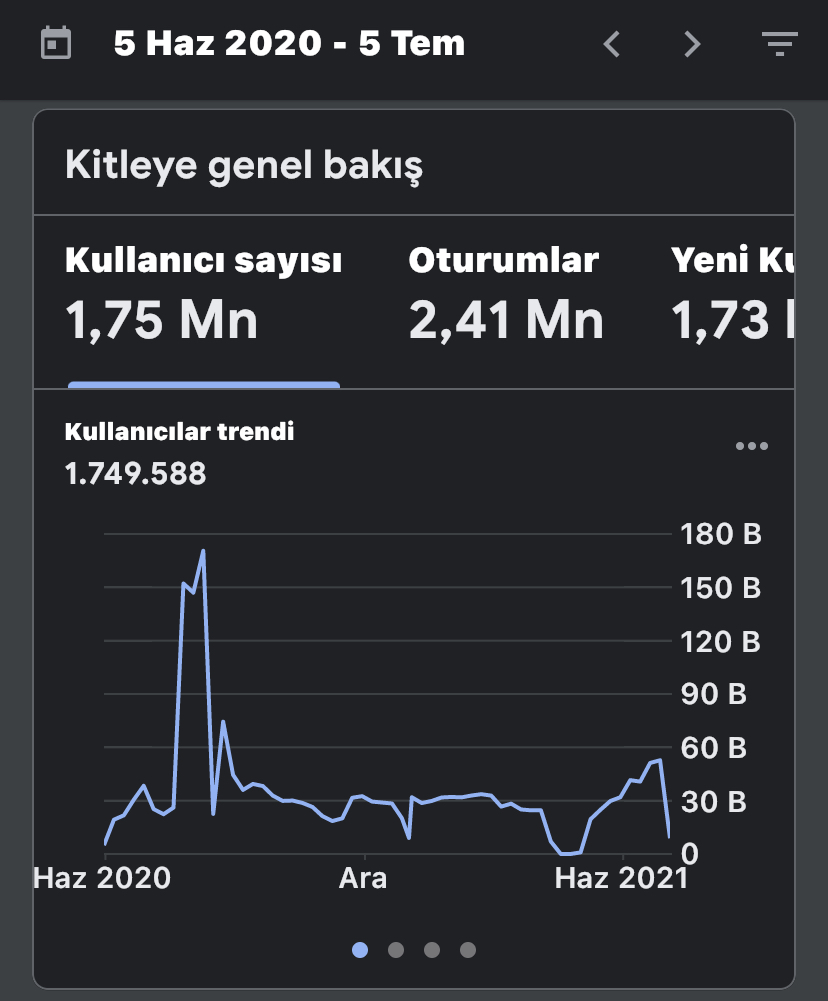Image resolution: width=828 pixels, height=1001 pixels.
Task: Jump to the second chart page dot
Action: [x=396, y=950]
